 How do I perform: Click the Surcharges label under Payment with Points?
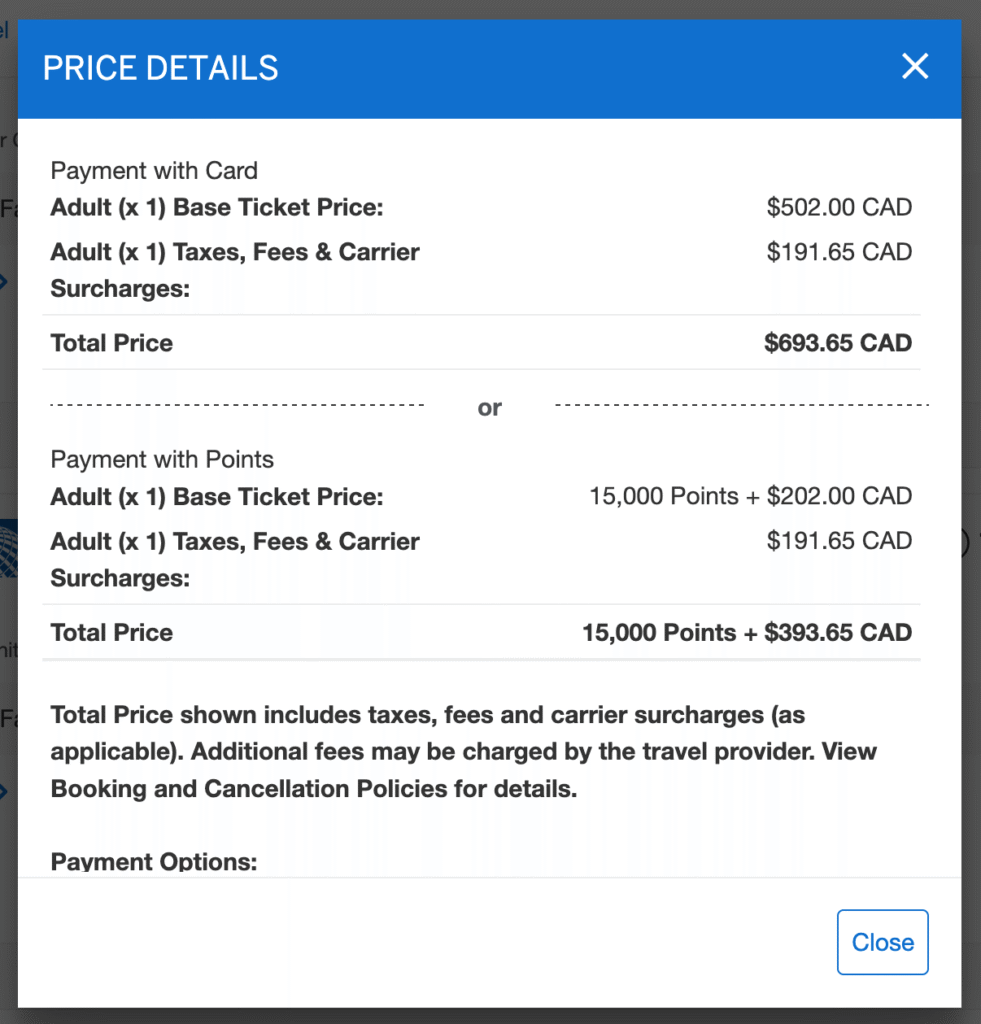(x=119, y=577)
